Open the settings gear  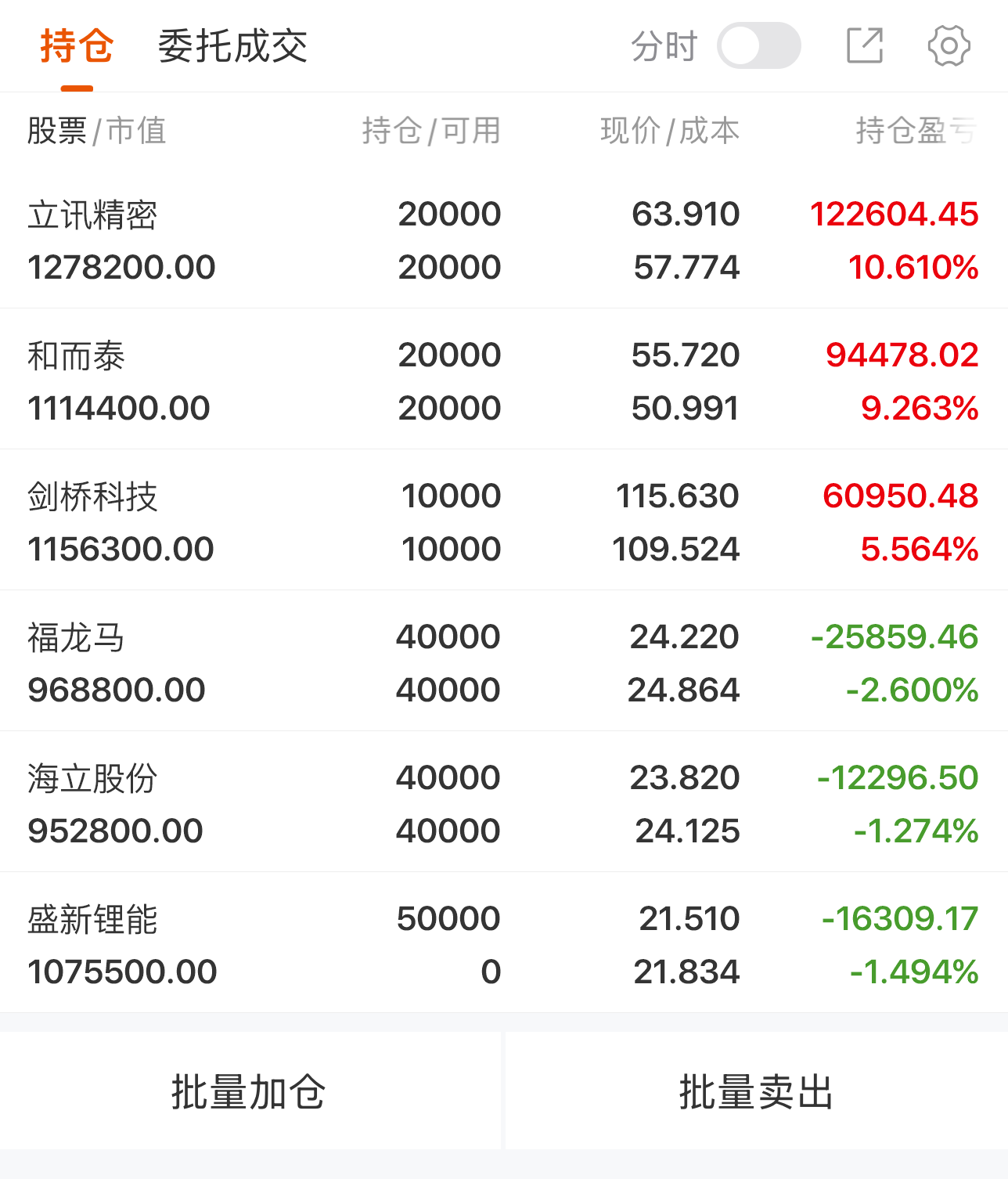tap(949, 45)
